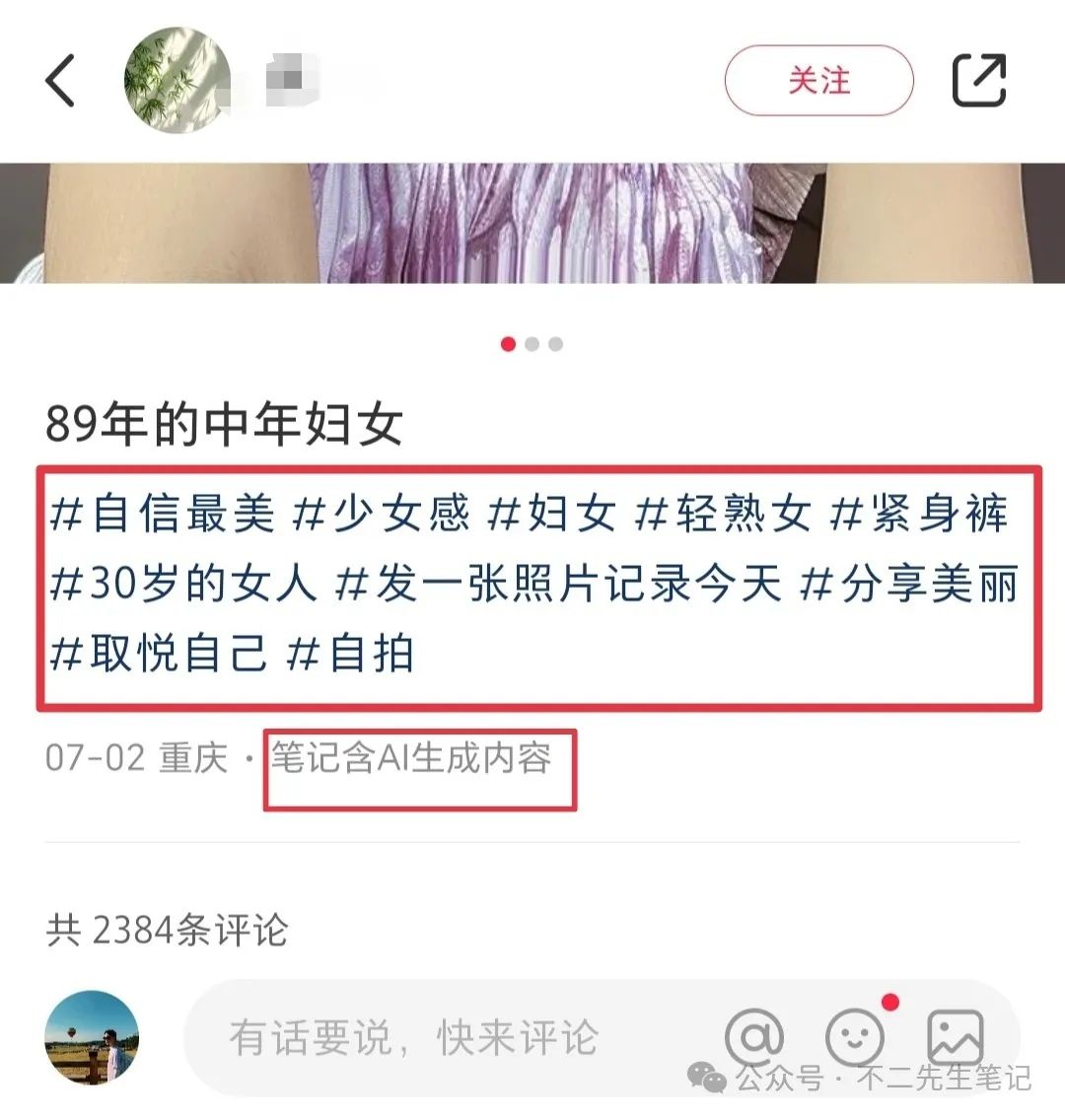Screen dimensions: 1065x1120
Task: Open the #自信最美 hashtag
Action: pos(162,515)
